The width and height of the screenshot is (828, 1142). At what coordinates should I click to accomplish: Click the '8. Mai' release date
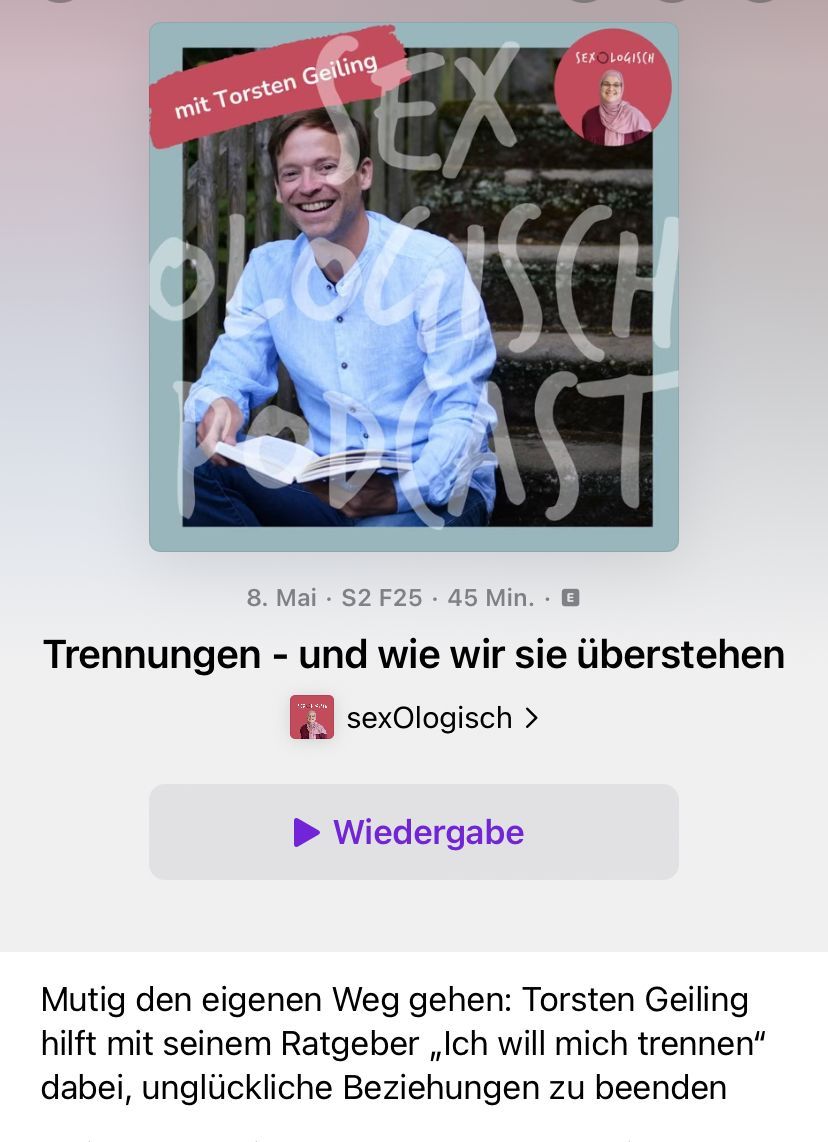[x=283, y=597]
